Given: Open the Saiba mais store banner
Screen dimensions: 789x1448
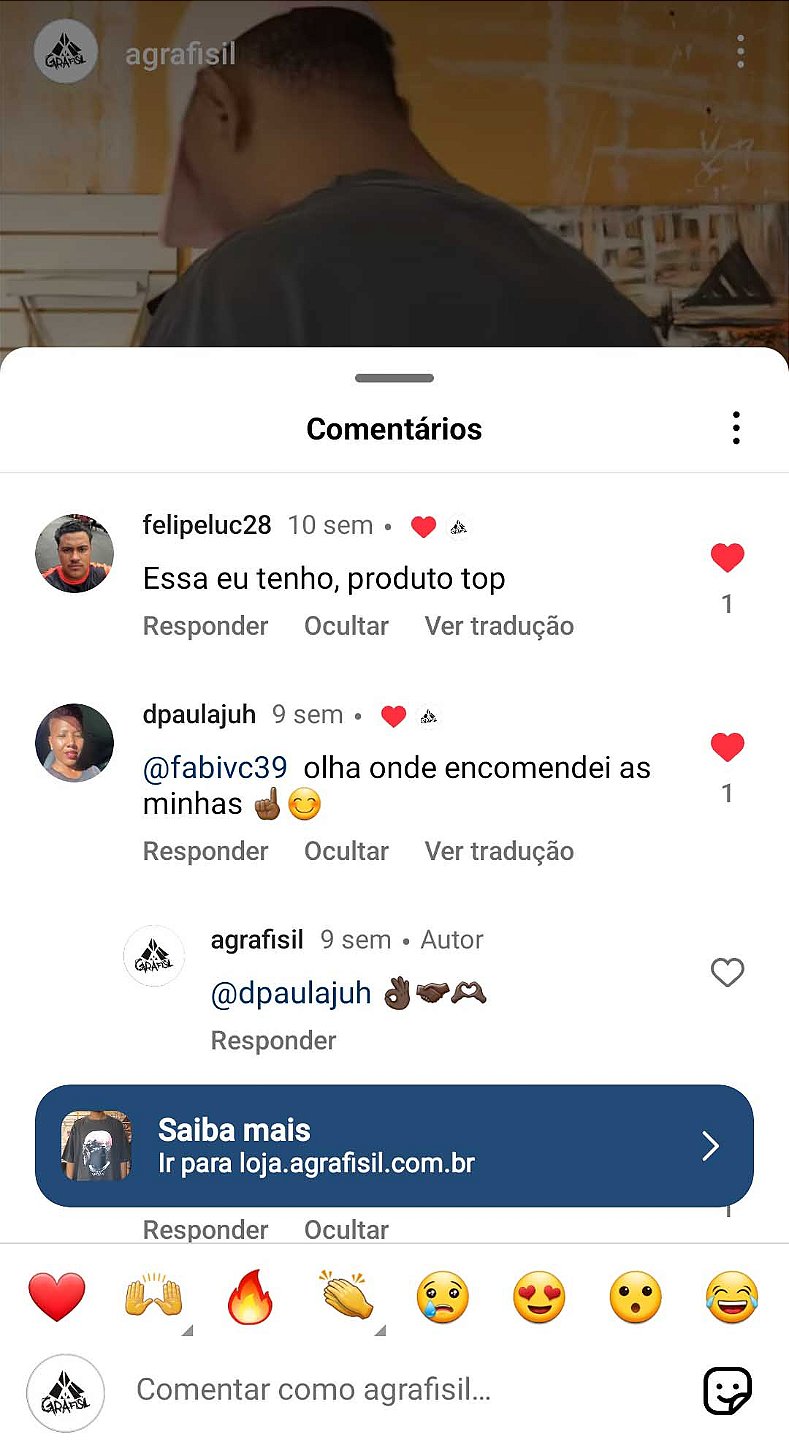Looking at the screenshot, I should click(394, 1146).
